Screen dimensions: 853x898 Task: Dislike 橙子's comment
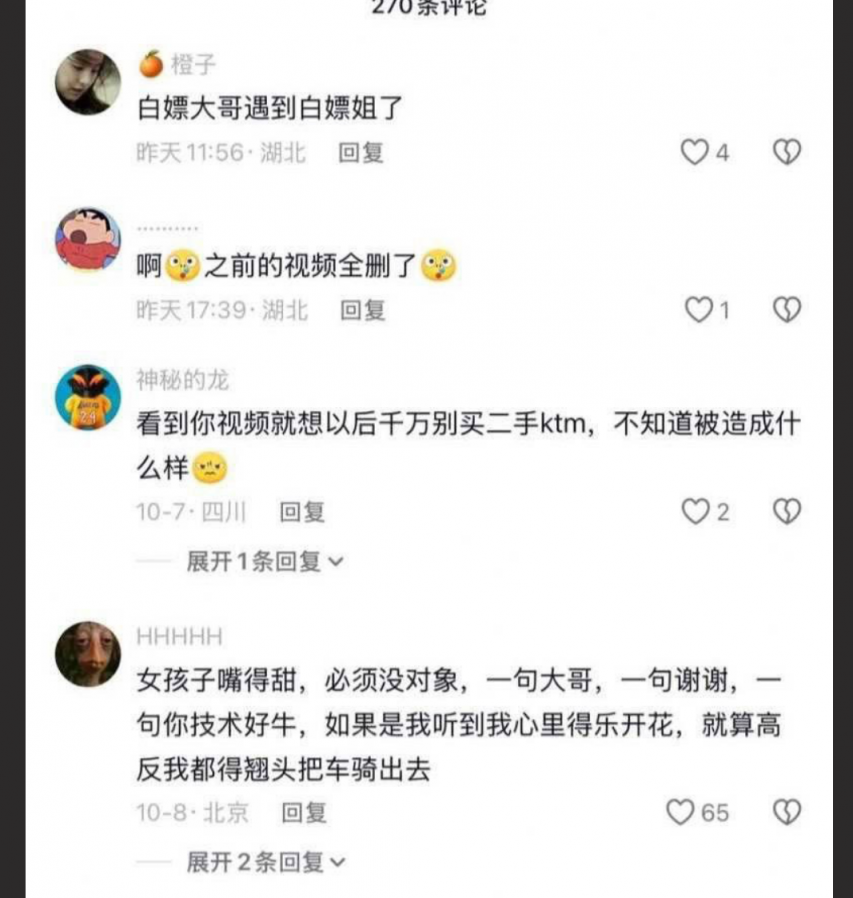787,152
